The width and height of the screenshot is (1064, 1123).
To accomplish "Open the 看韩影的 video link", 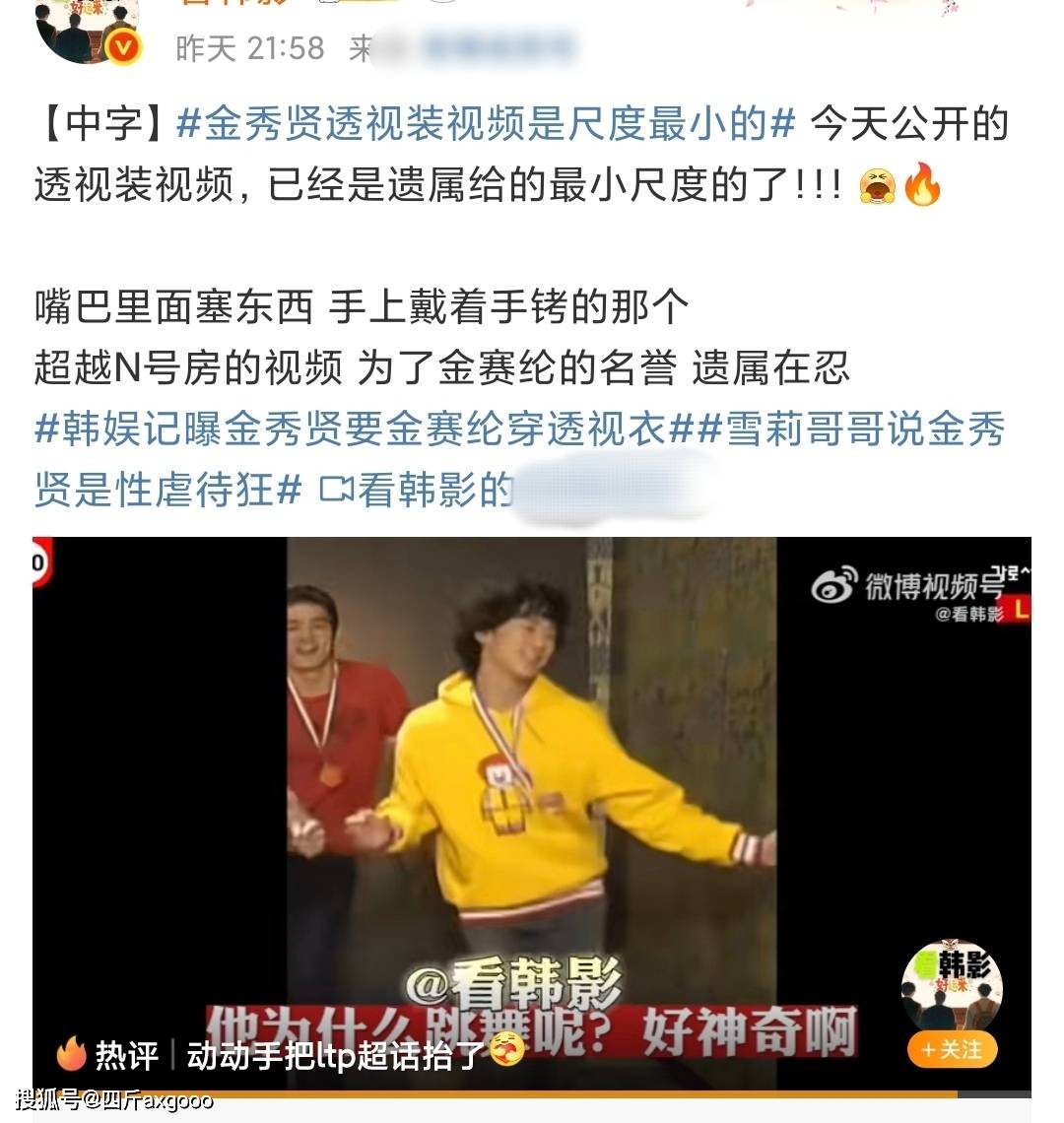I will click(419, 490).
